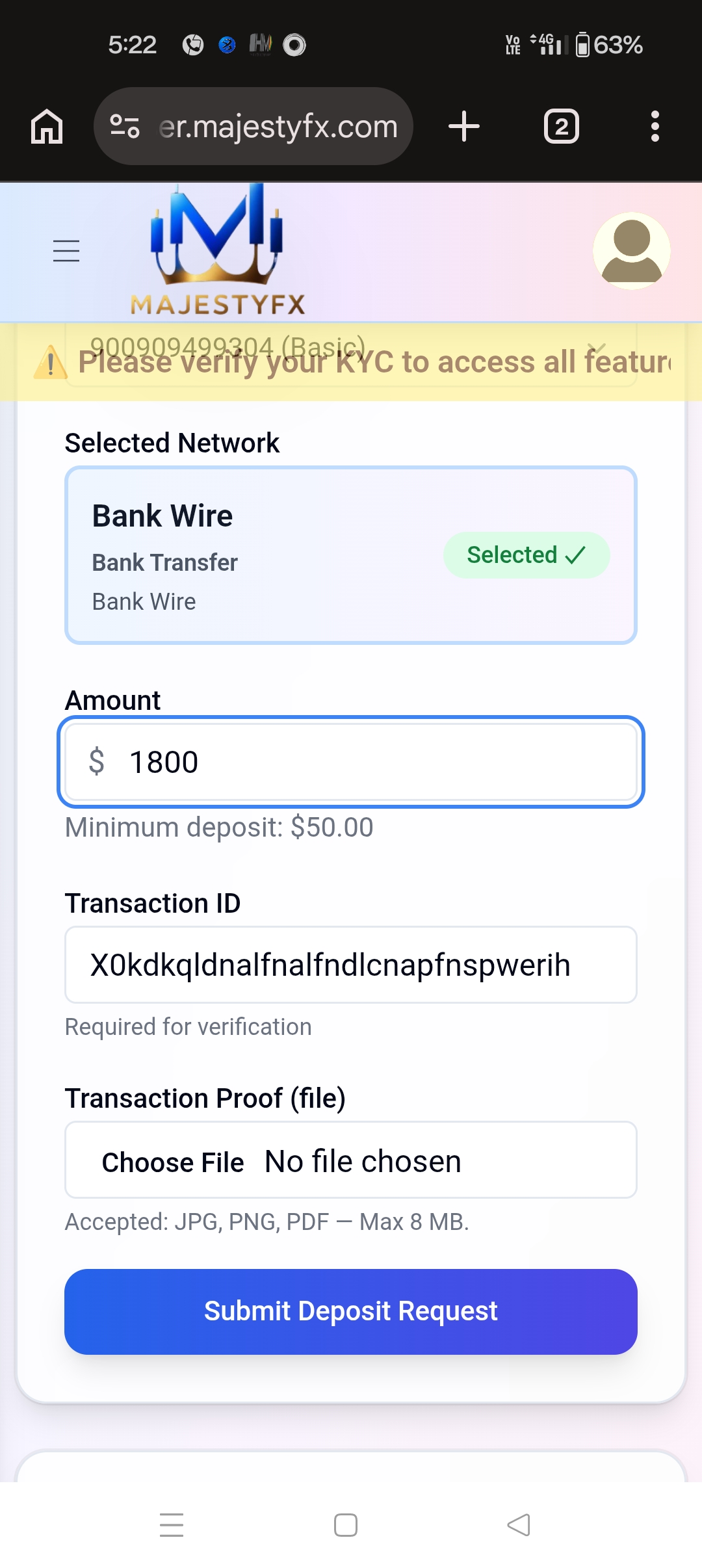This screenshot has height=1568, width=702.
Task: Edit the Transaction ID field
Action: 351,965
